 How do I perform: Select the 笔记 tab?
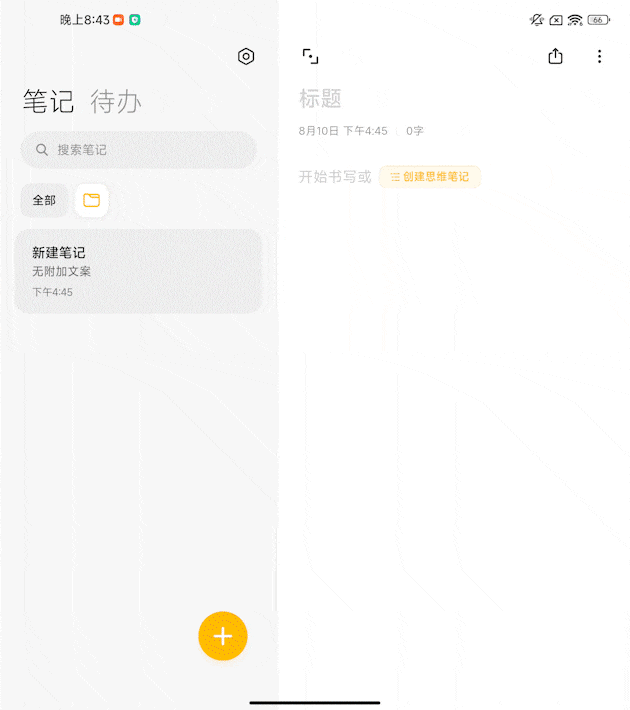(48, 101)
